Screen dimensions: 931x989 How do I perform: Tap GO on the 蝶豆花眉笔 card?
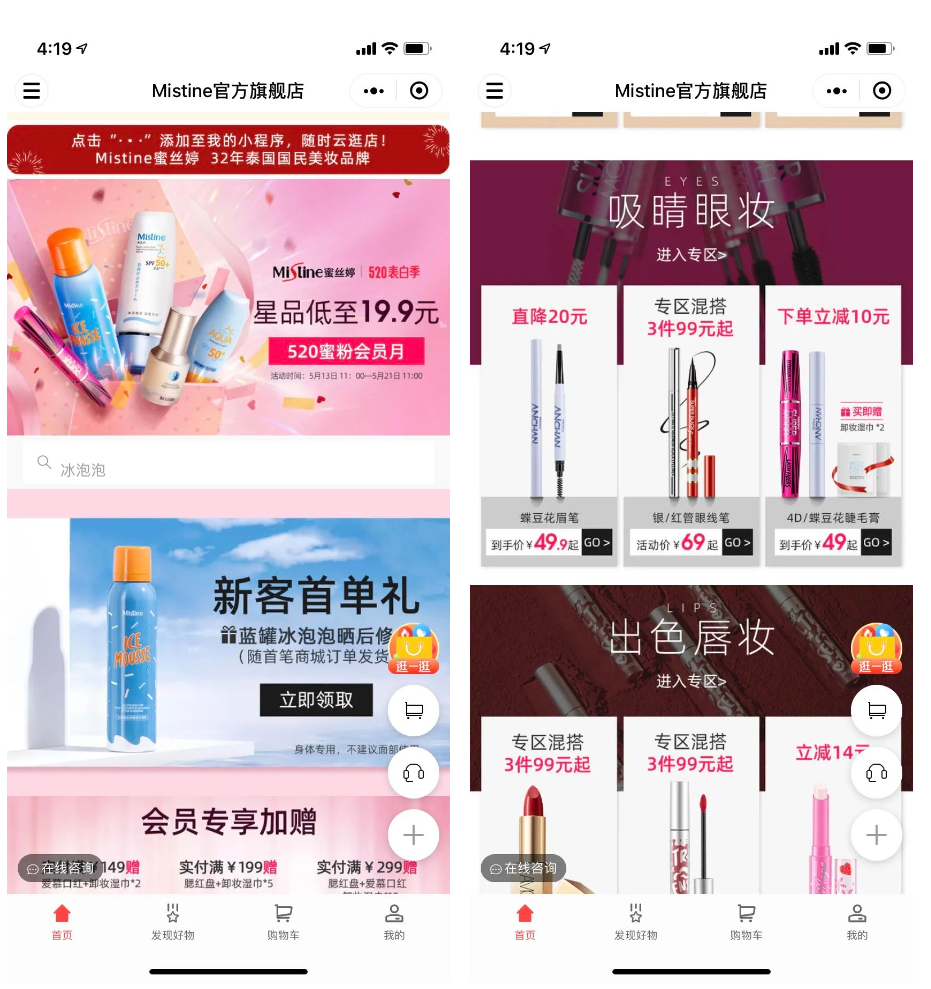pos(597,543)
